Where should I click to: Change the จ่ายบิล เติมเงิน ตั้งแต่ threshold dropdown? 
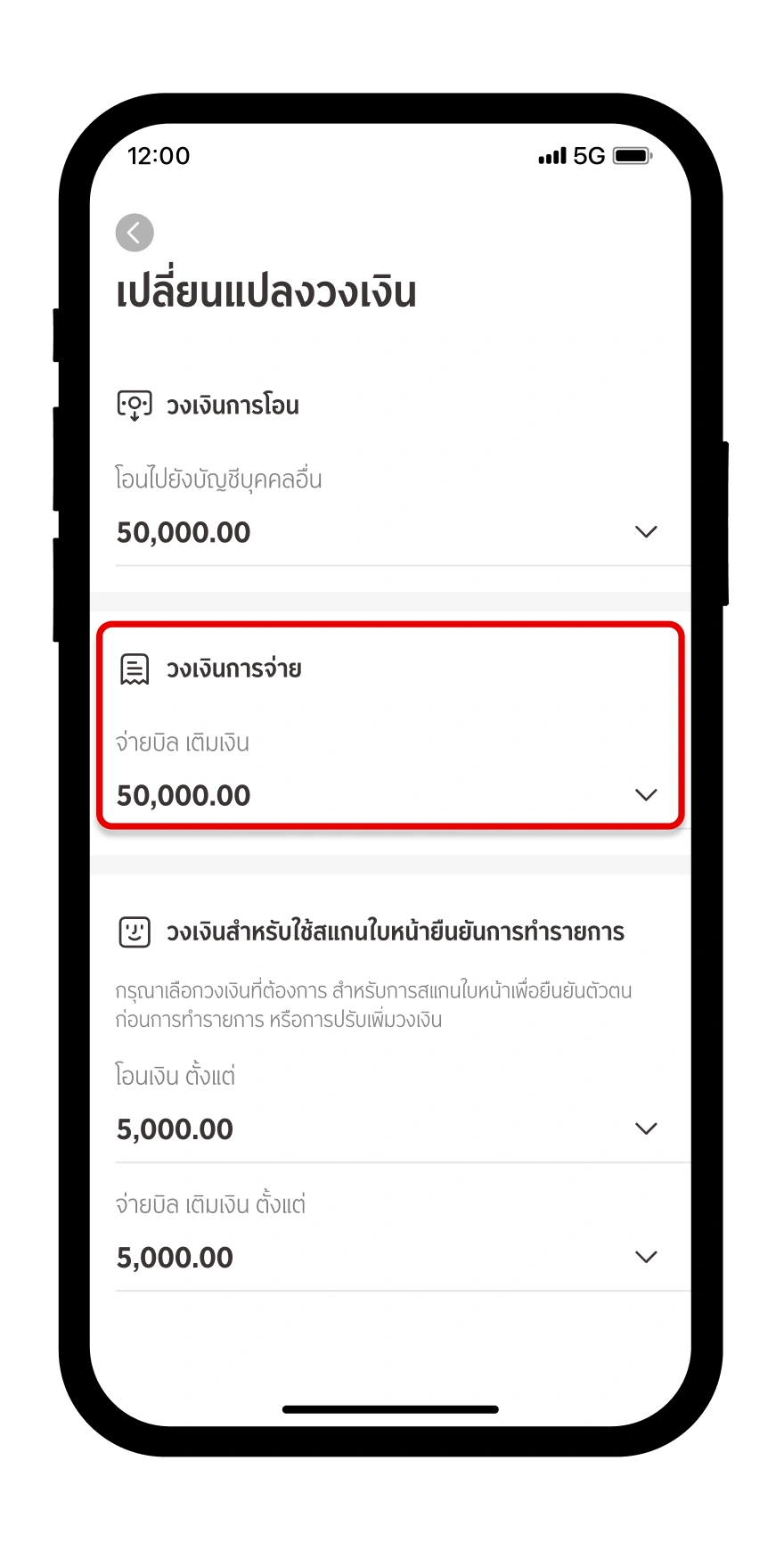pos(645,1257)
